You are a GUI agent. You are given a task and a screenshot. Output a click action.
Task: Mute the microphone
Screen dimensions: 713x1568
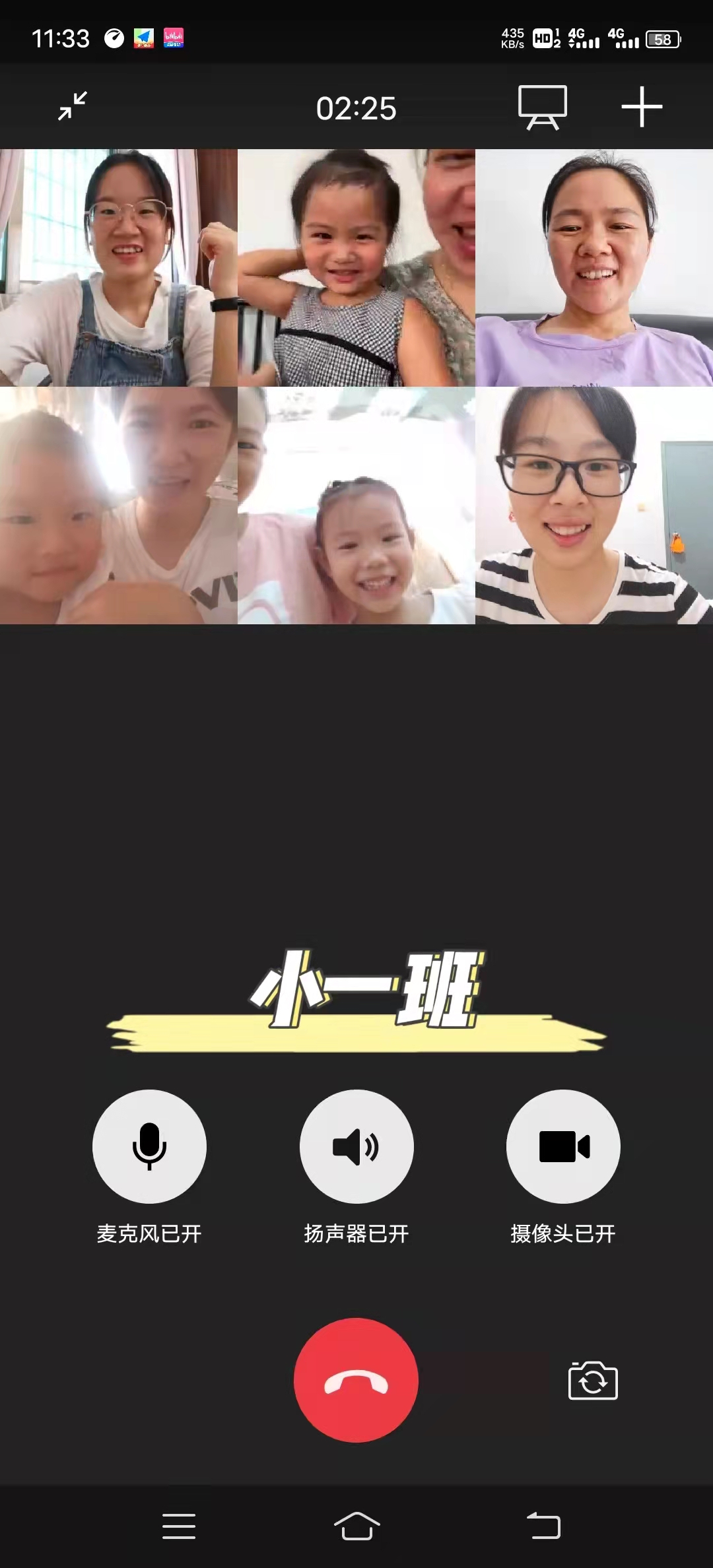point(149,1146)
